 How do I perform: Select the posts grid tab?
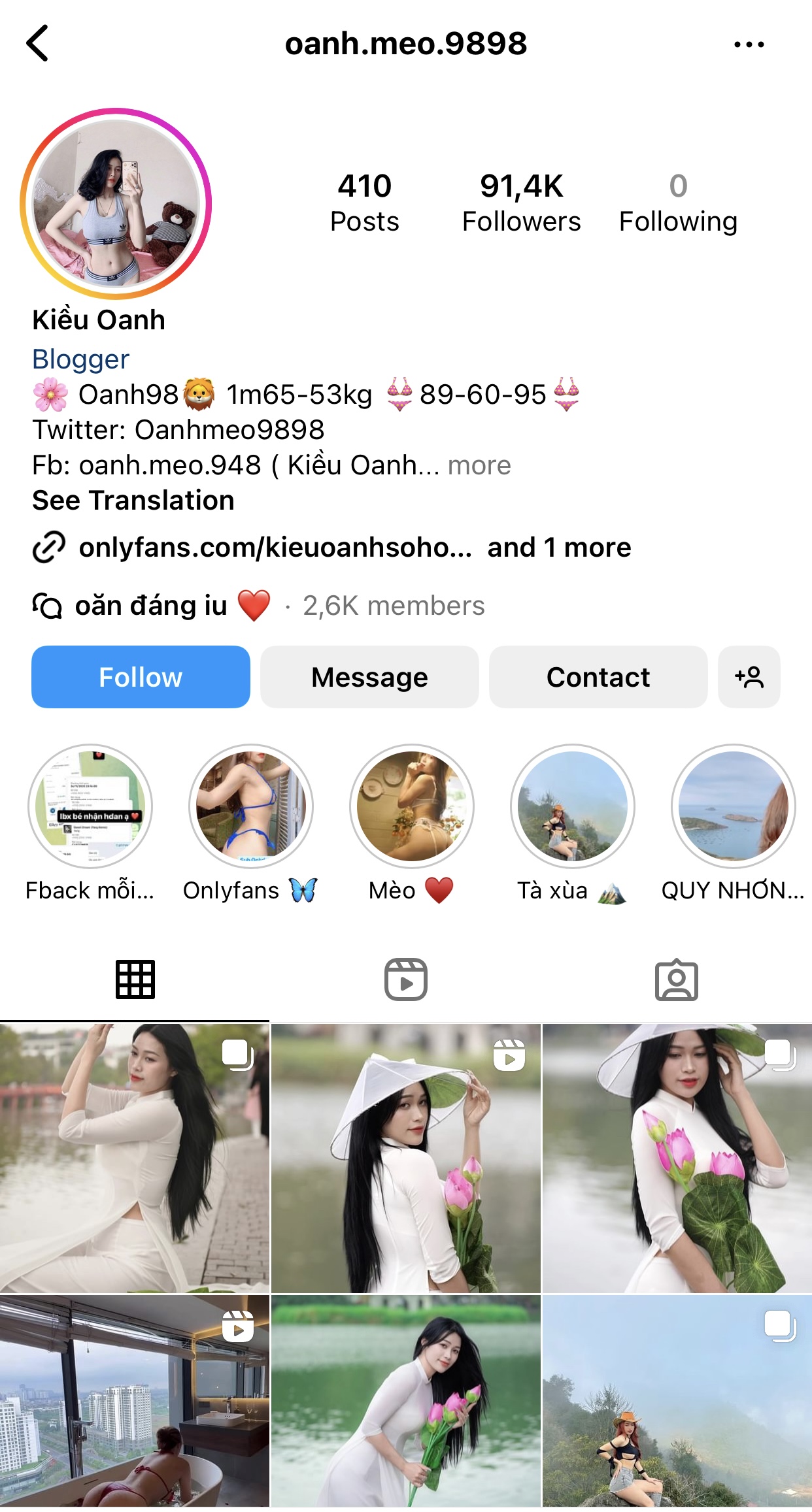[x=135, y=979]
